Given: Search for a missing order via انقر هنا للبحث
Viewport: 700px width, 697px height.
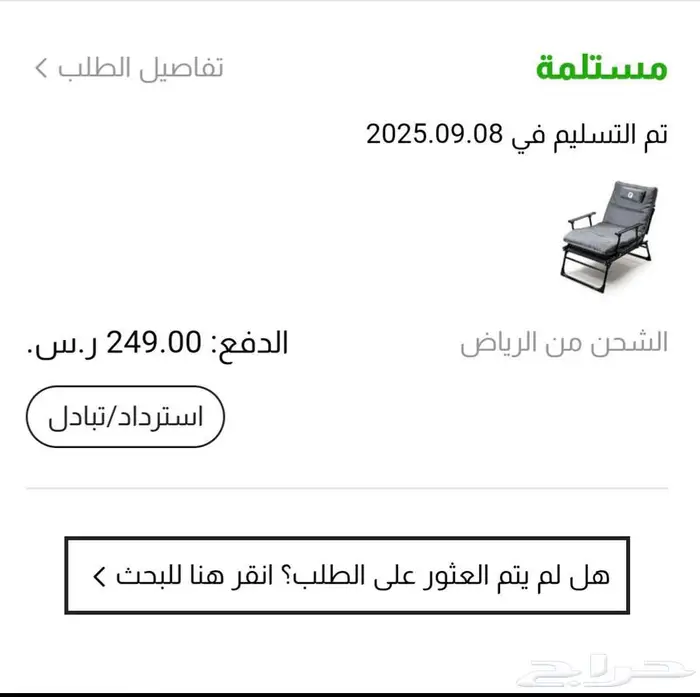Looking at the screenshot, I should (x=347, y=575).
